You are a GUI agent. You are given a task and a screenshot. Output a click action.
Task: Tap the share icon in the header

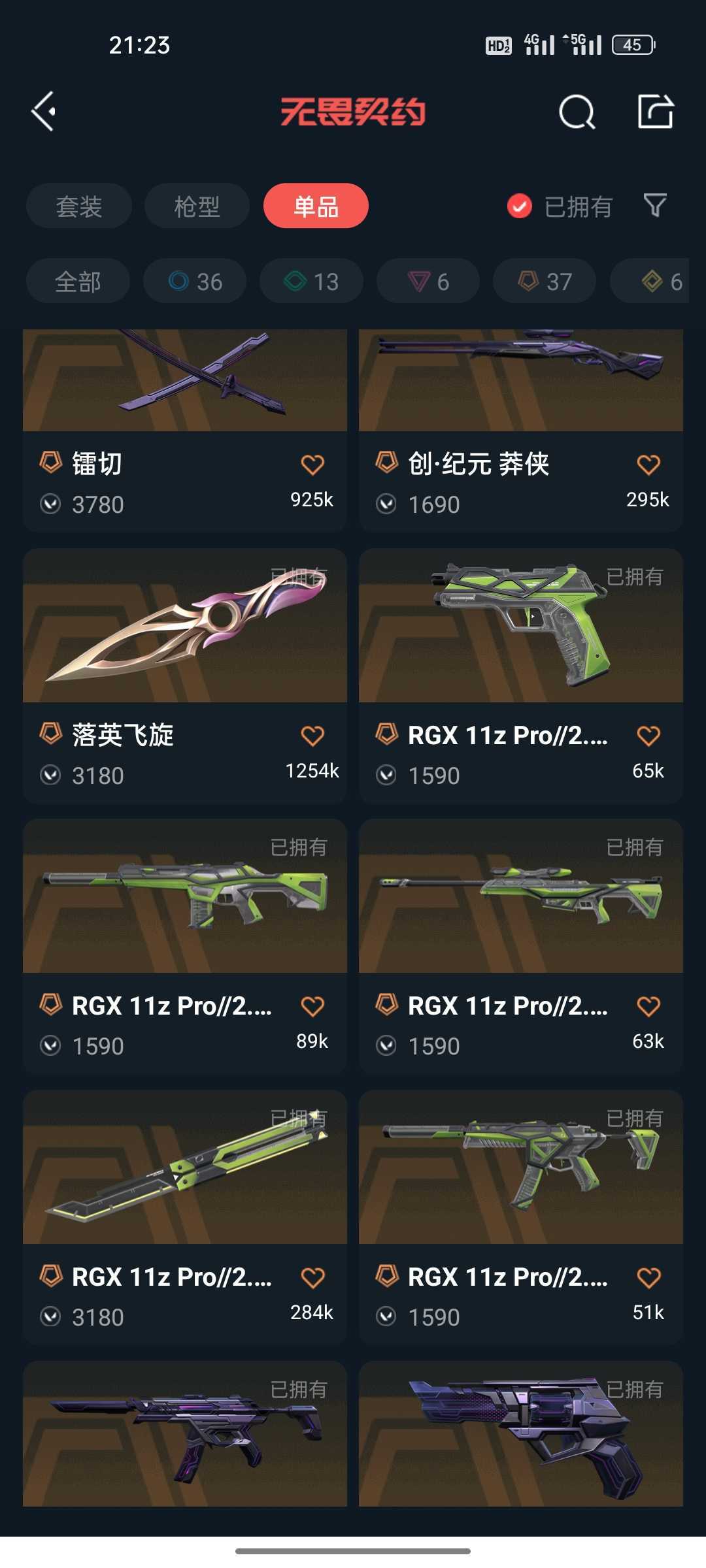(x=655, y=112)
